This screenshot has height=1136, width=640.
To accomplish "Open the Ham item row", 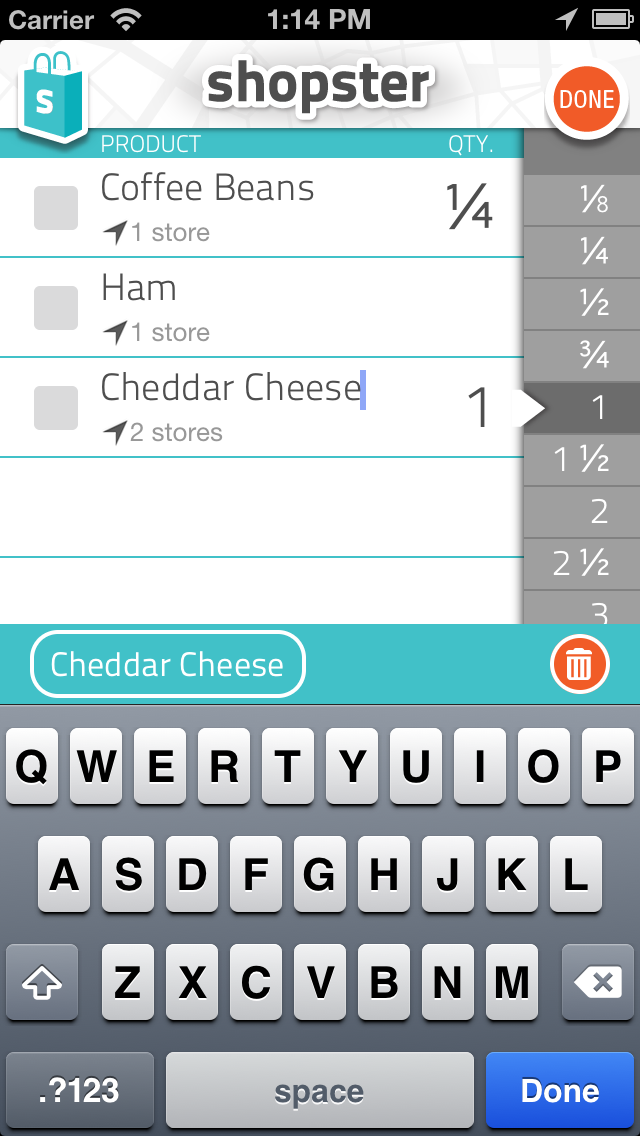I will click(261, 307).
